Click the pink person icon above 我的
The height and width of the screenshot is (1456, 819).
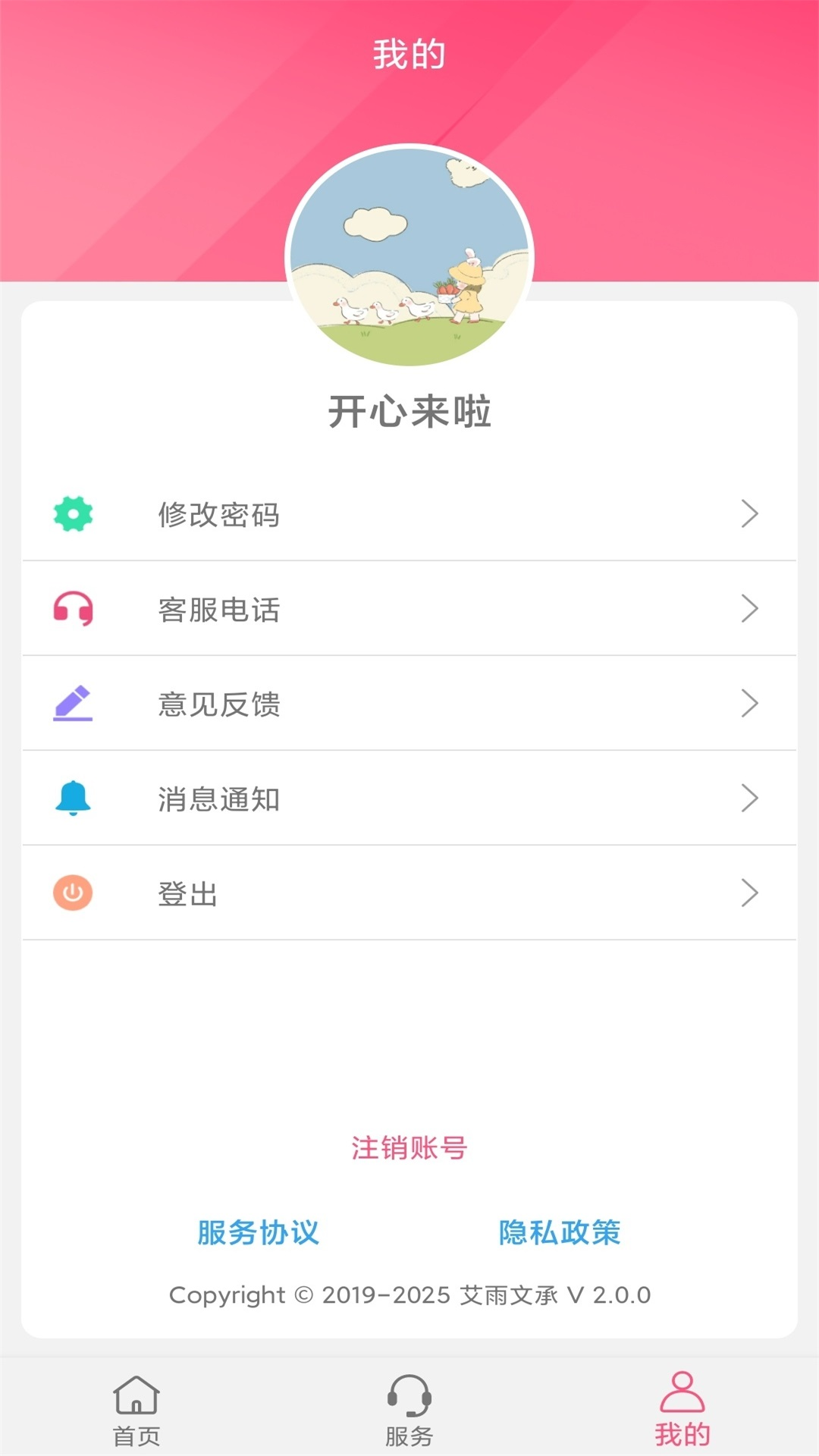(x=683, y=1404)
